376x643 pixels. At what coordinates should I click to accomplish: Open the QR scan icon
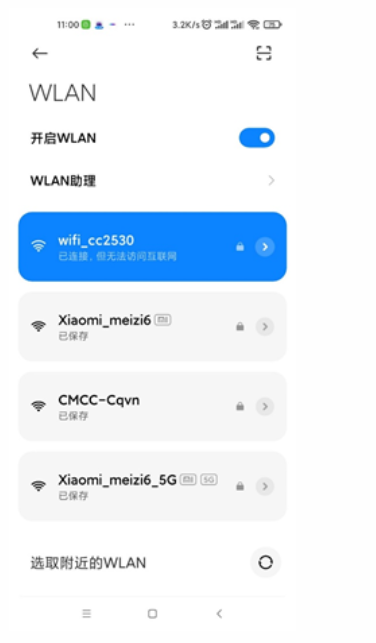tap(264, 53)
